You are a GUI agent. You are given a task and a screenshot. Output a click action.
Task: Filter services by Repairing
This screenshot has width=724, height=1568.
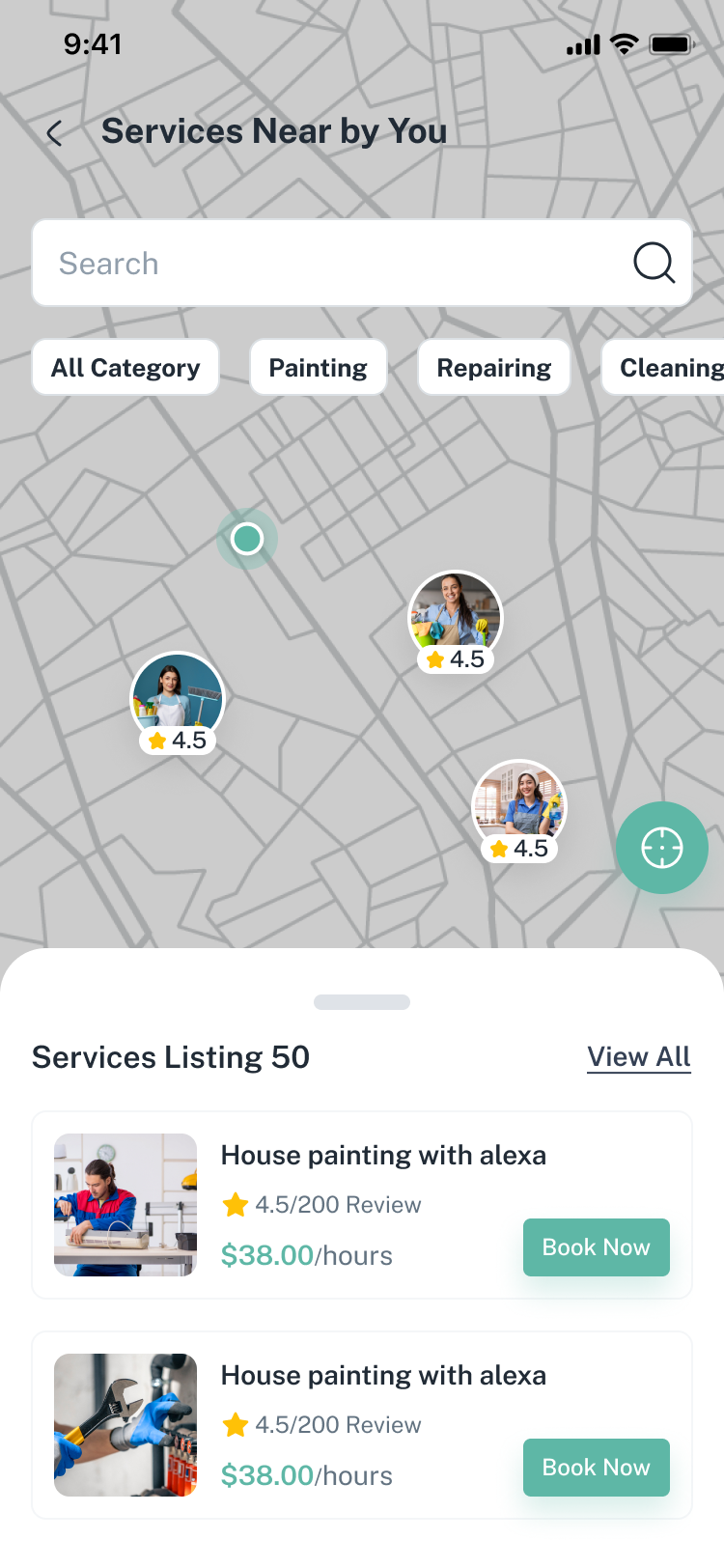[493, 368]
